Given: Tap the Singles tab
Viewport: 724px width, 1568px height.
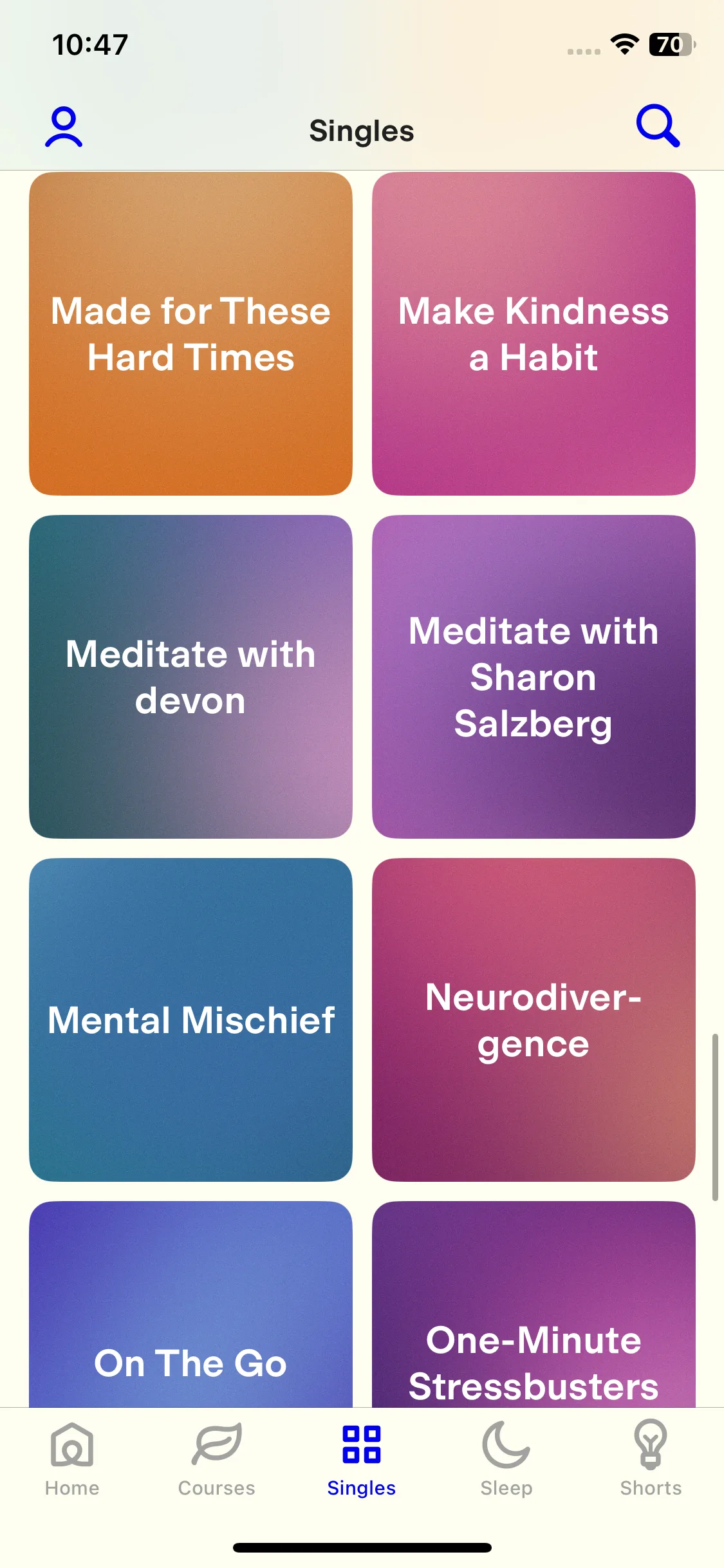Looking at the screenshot, I should pos(362,1459).
